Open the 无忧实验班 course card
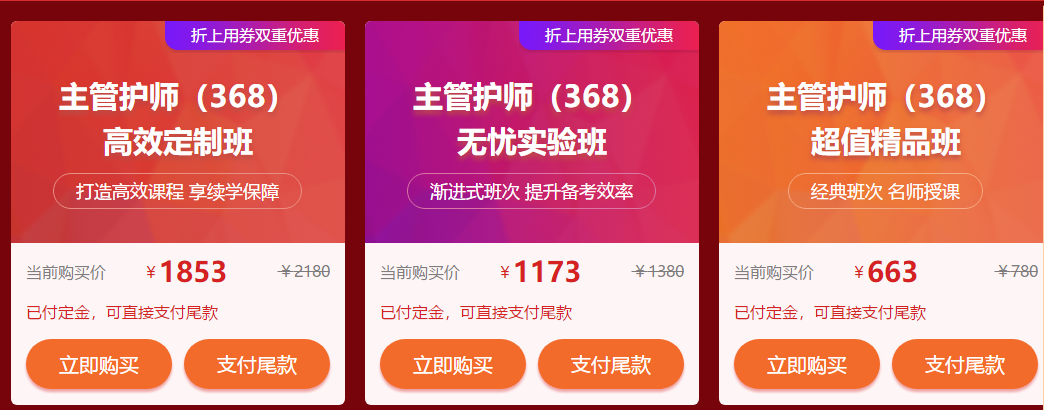This screenshot has width=1044, height=410. click(x=532, y=130)
